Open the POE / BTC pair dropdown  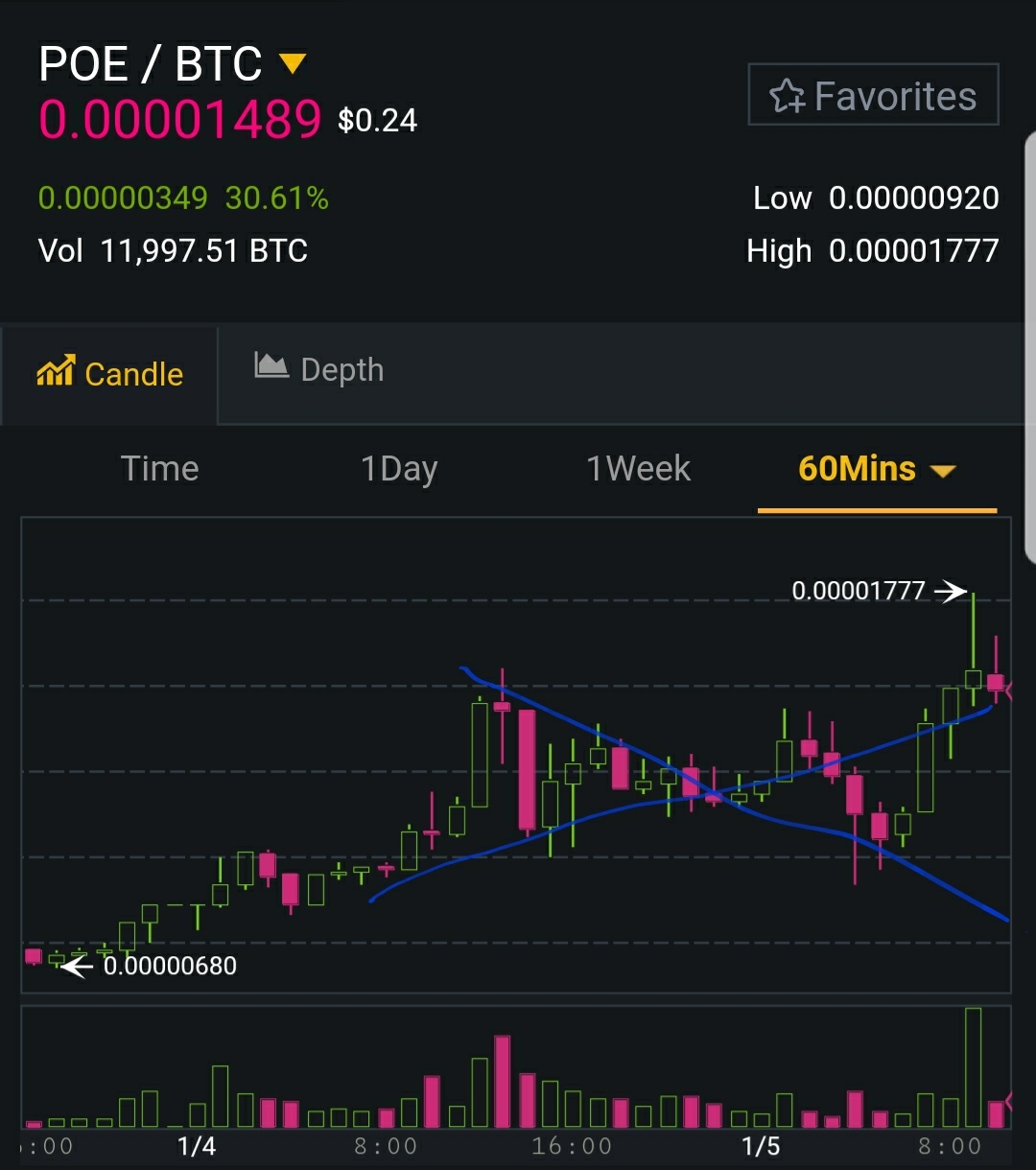click(x=292, y=64)
